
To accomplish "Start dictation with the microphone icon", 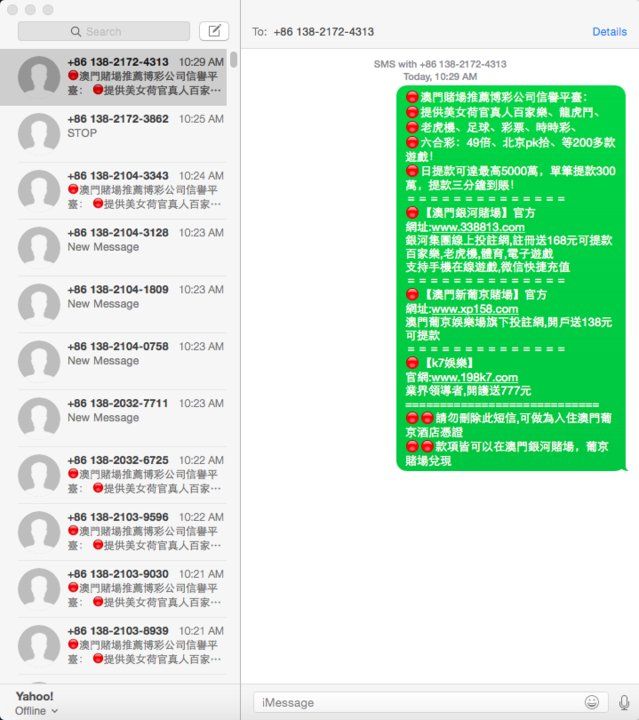I will pyautogui.click(x=624, y=702).
